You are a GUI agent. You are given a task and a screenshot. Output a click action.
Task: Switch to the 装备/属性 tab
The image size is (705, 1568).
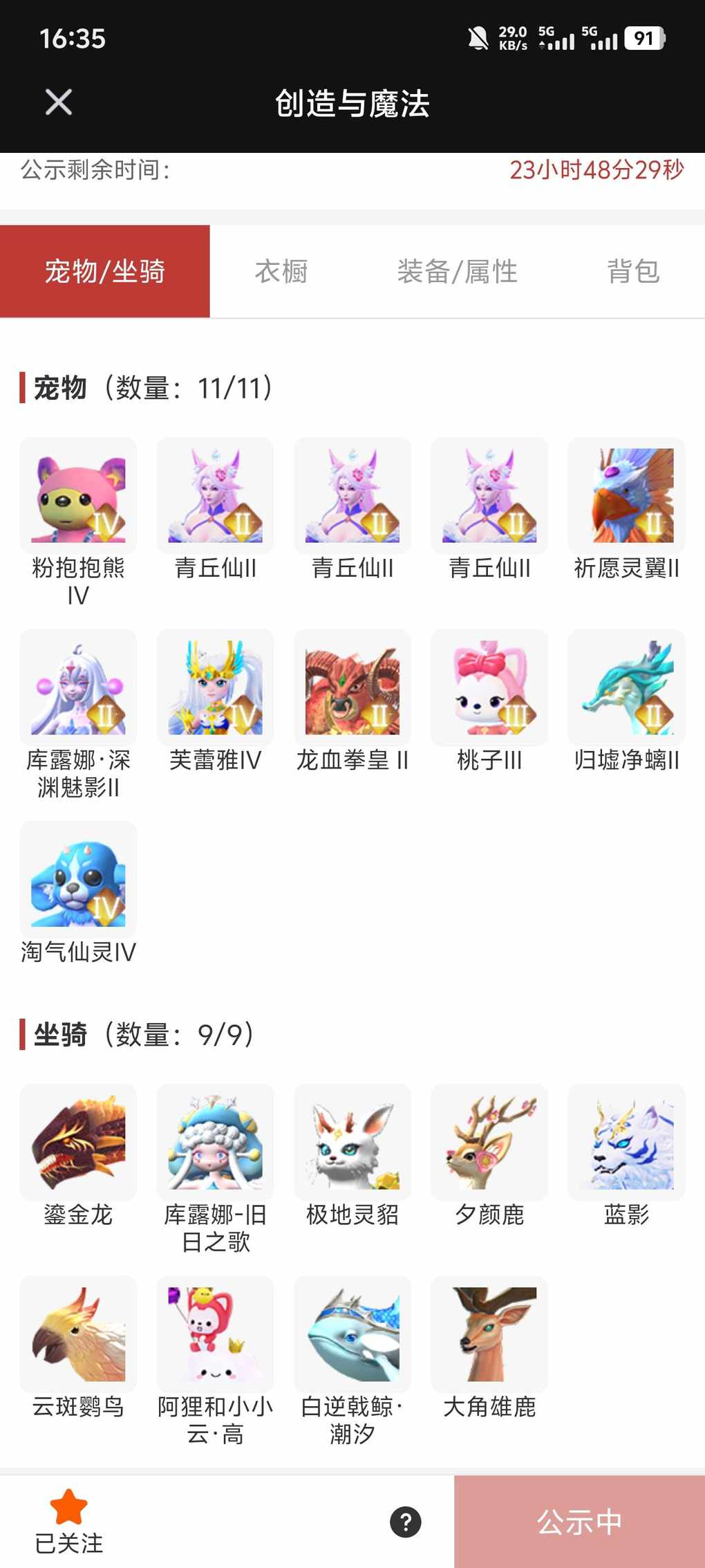[x=457, y=271]
